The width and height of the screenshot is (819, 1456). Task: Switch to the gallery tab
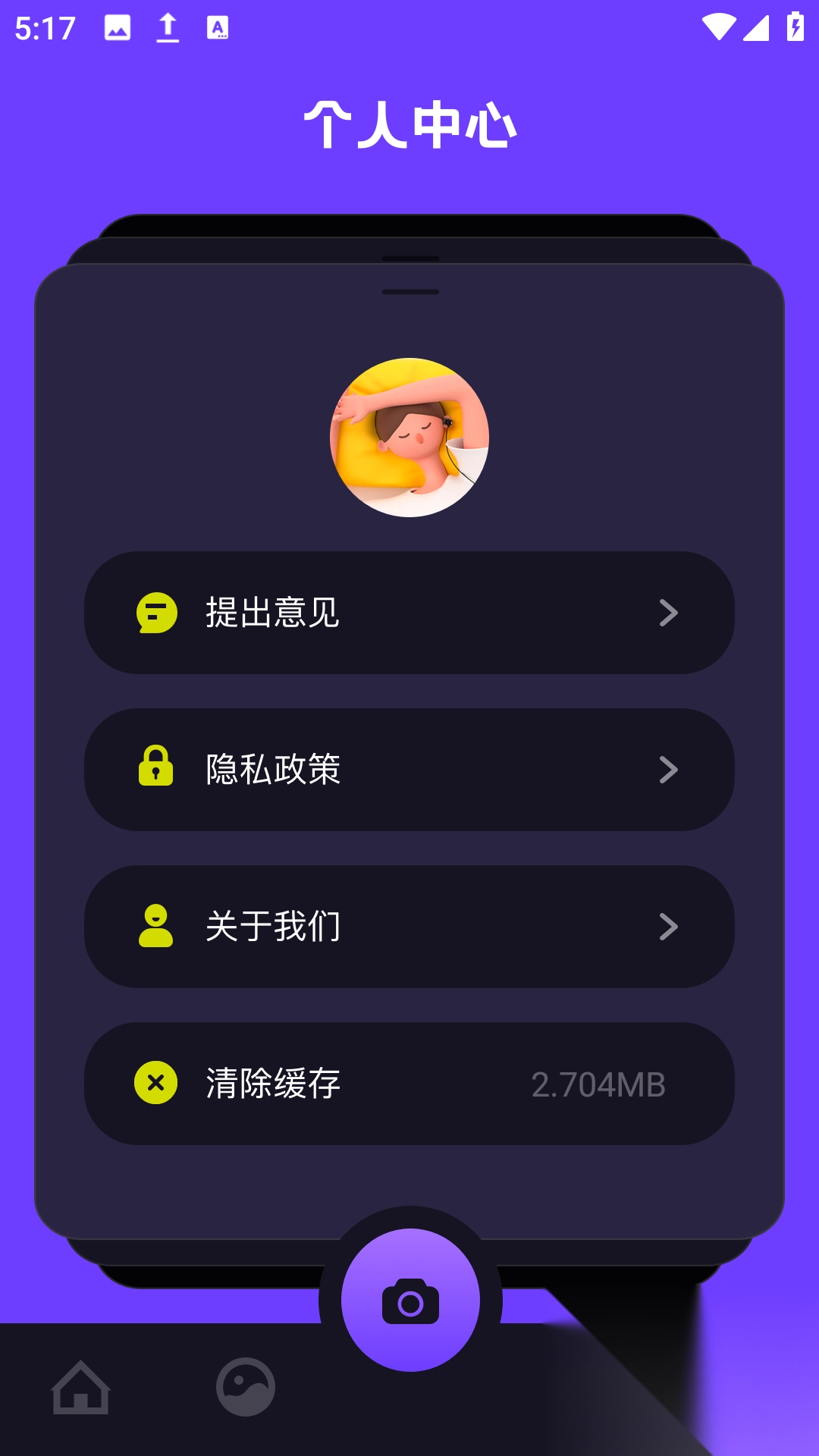click(245, 1387)
